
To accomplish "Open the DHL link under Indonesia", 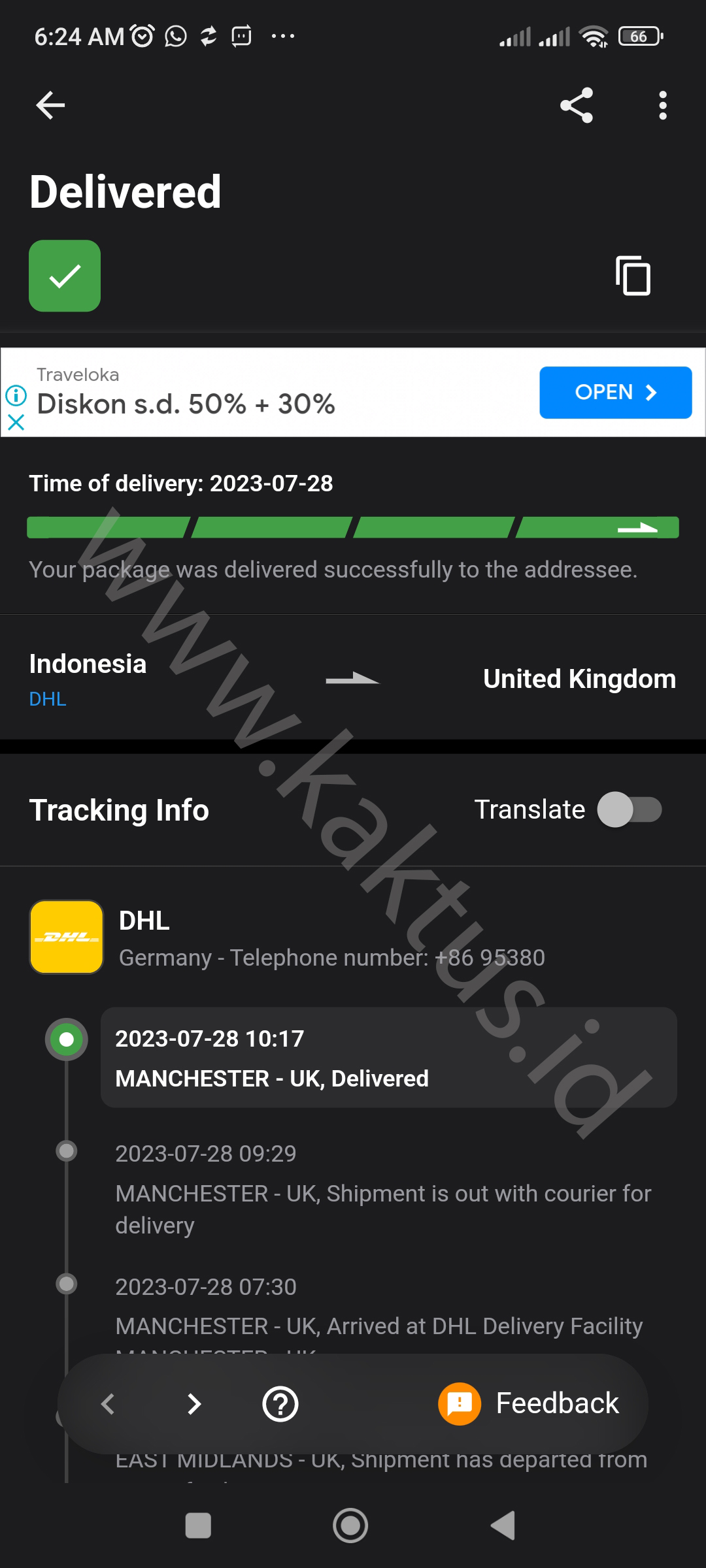I will (48, 699).
